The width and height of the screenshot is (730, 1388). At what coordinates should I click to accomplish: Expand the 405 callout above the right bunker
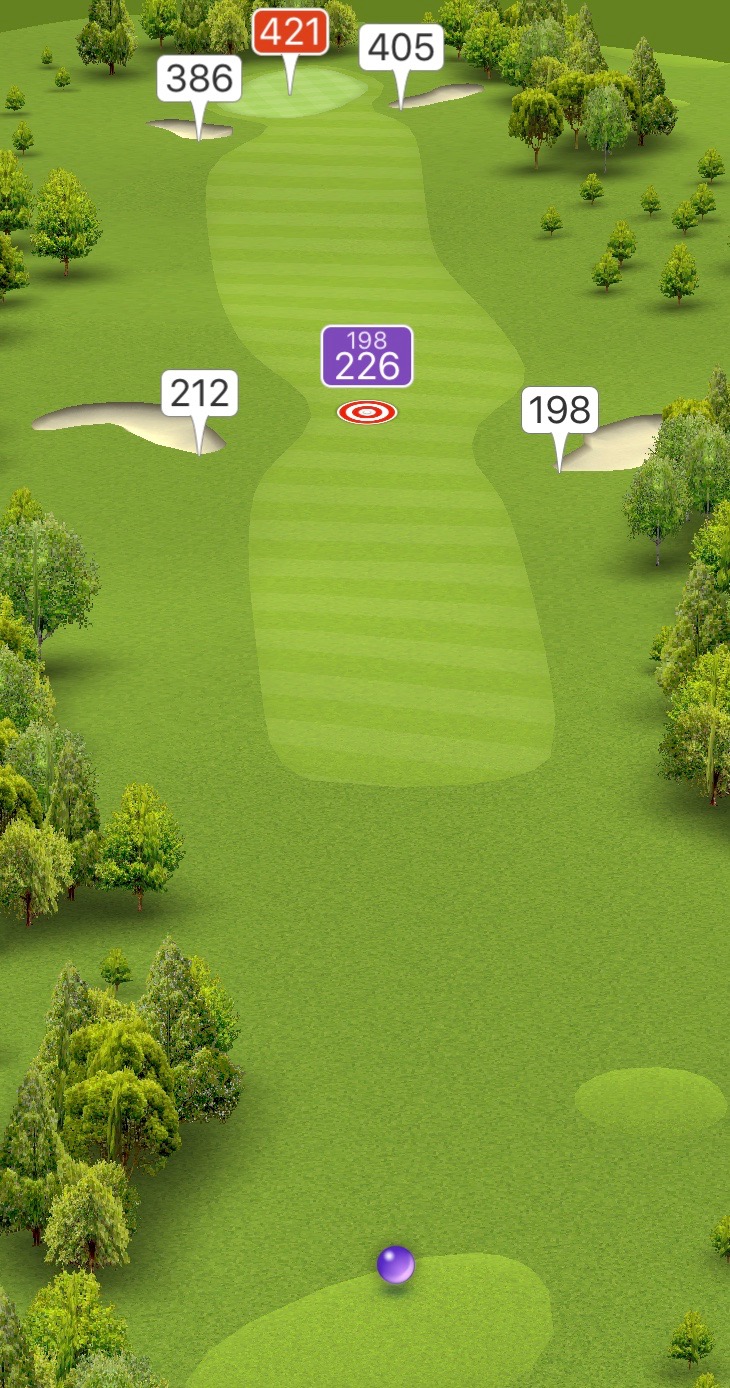[x=401, y=48]
